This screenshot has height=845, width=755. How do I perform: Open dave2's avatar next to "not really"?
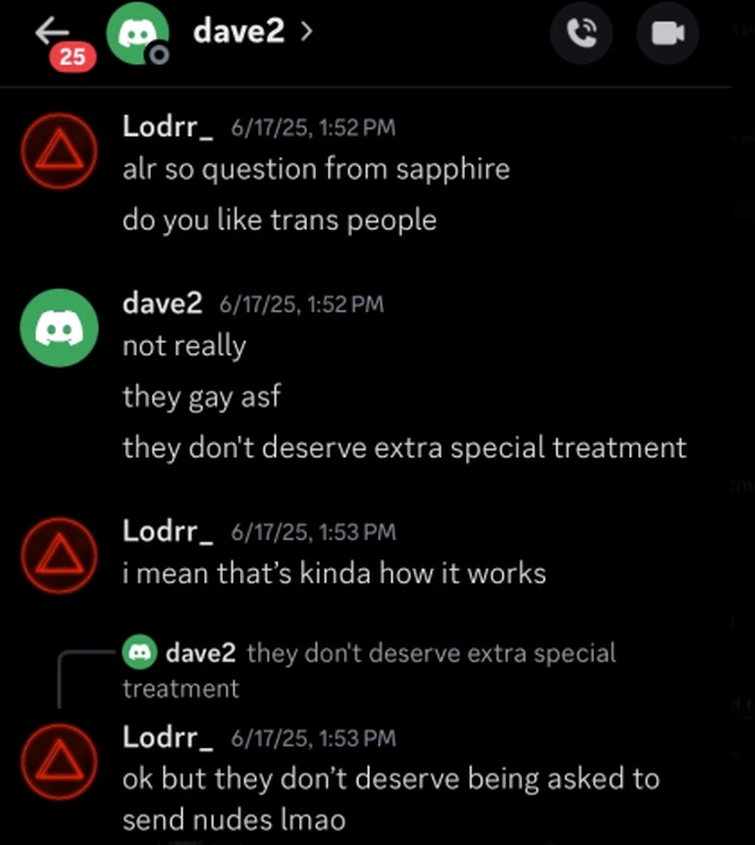[60, 328]
